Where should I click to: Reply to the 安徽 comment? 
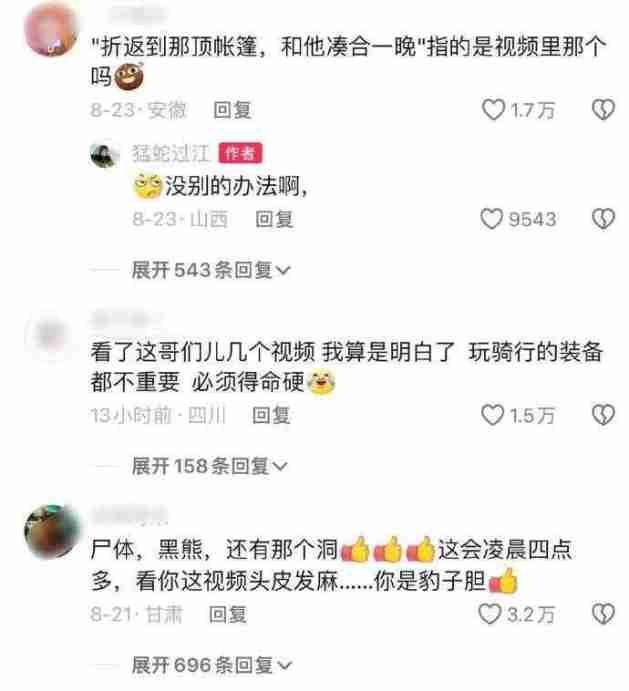[233, 108]
